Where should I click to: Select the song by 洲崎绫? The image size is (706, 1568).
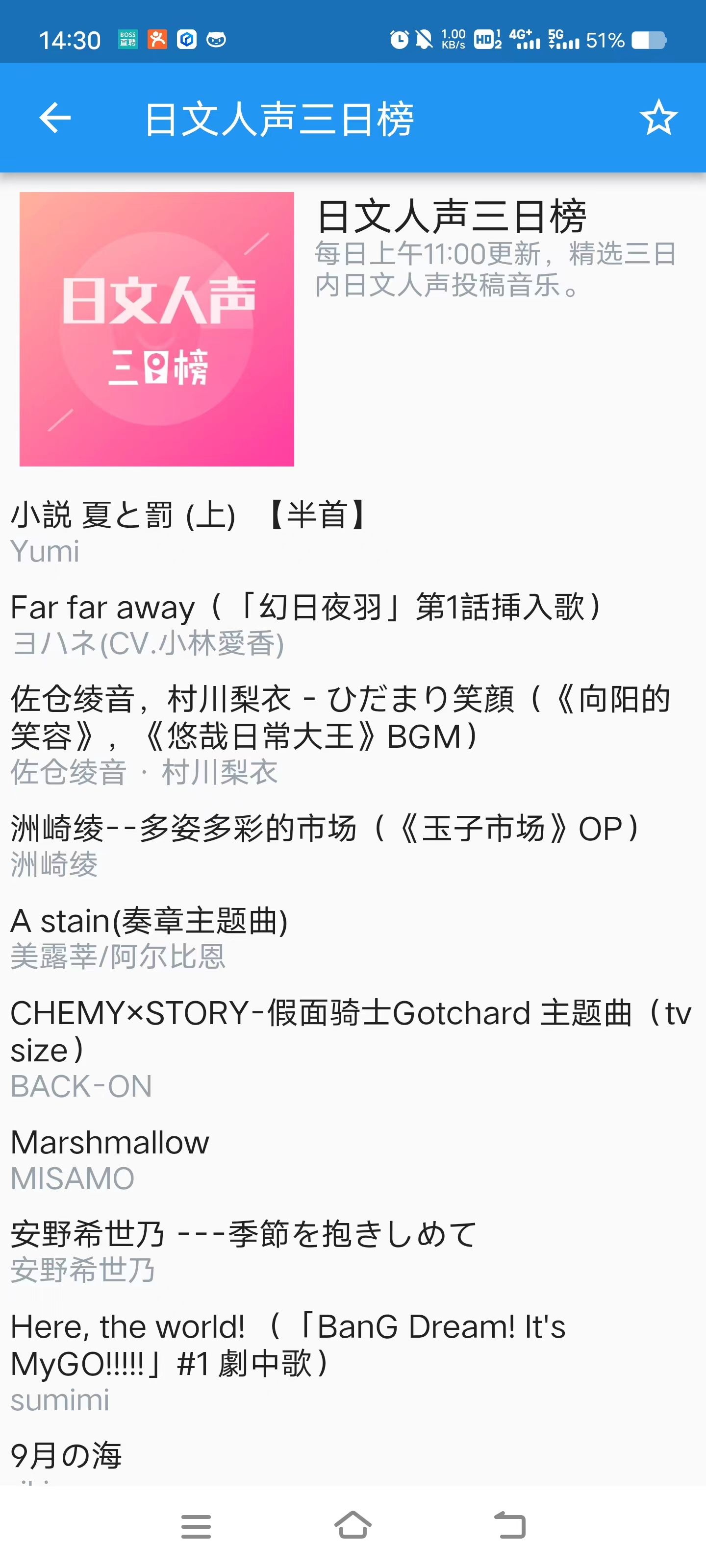click(x=323, y=845)
